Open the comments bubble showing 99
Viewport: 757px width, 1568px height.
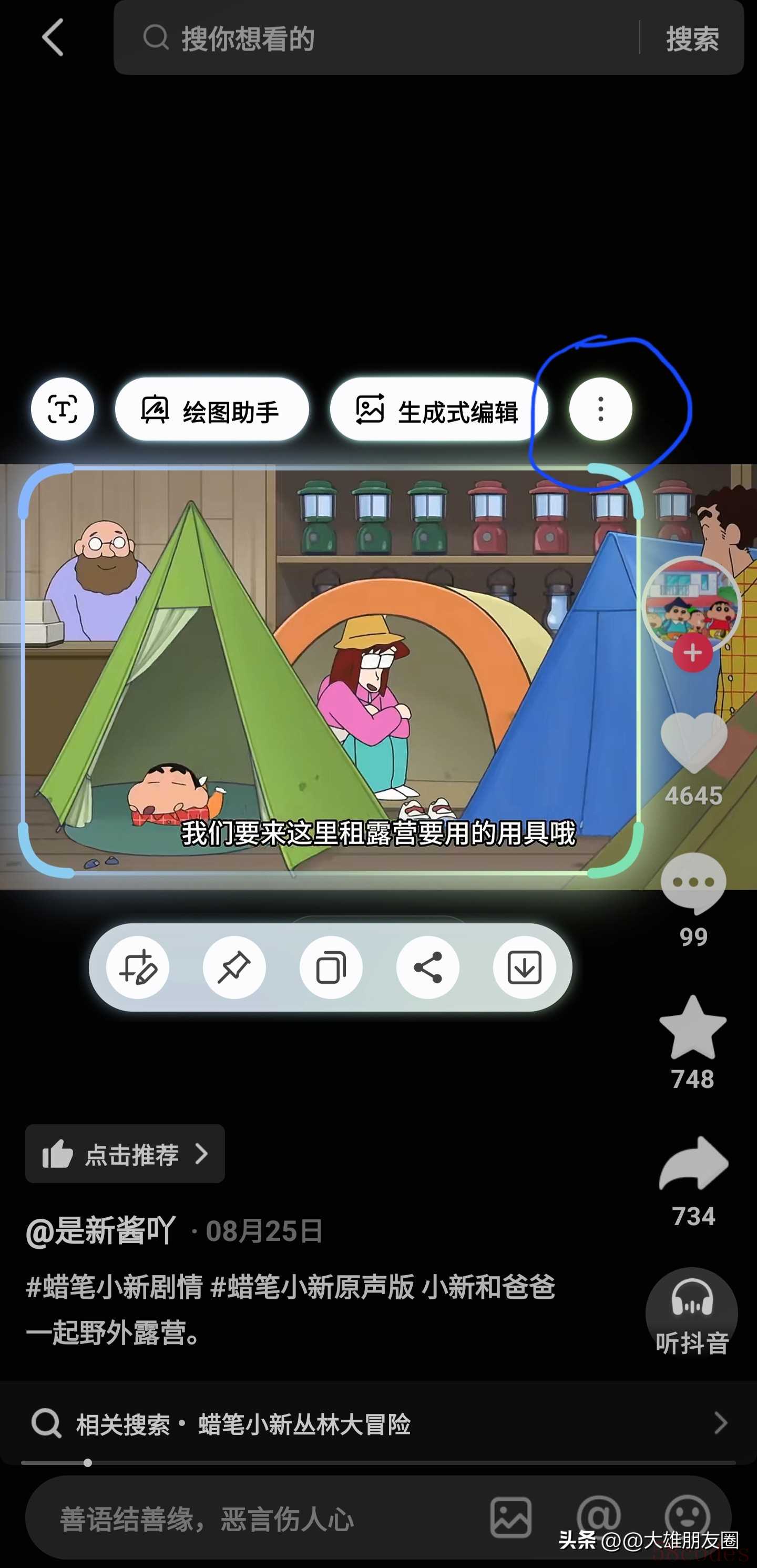tap(694, 884)
